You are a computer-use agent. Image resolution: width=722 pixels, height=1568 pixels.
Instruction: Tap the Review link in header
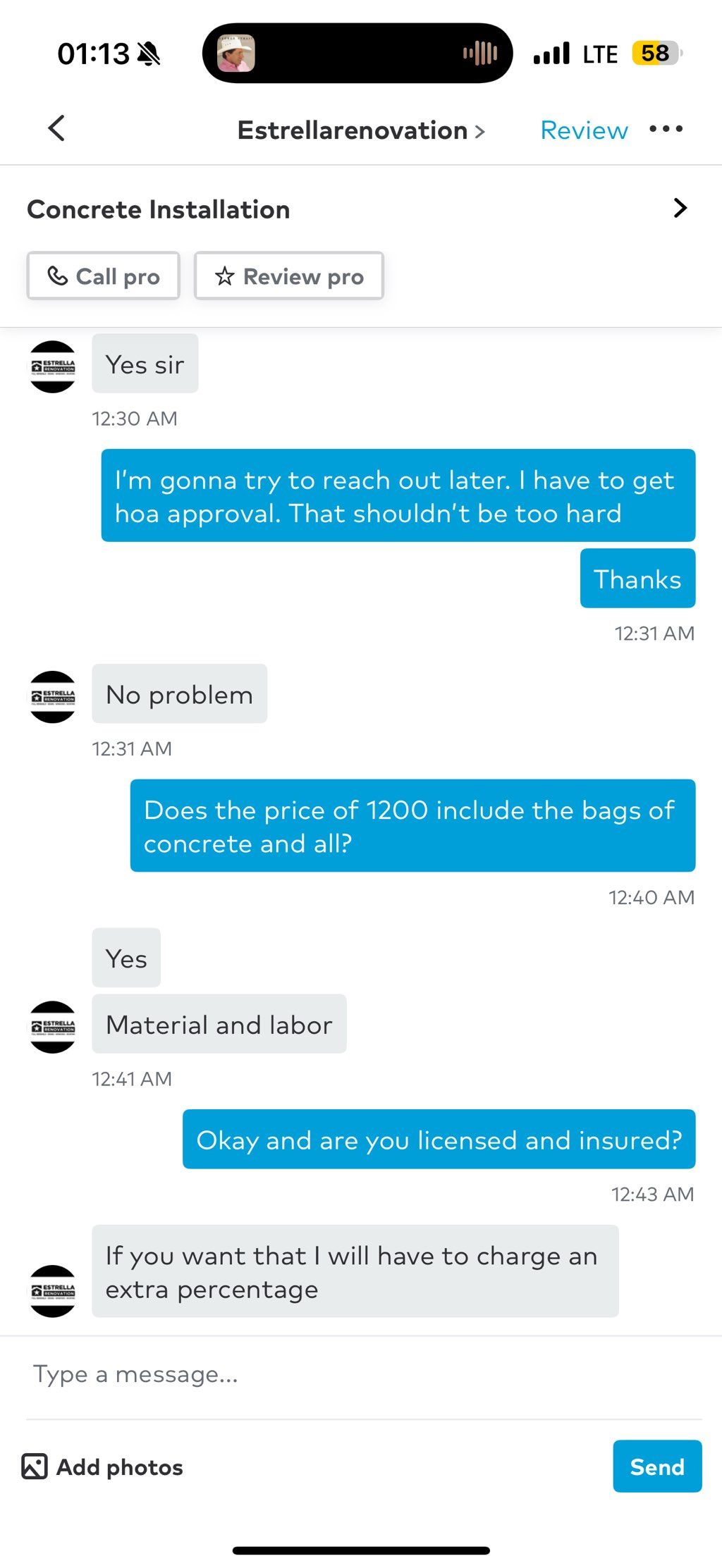pyautogui.click(x=583, y=130)
